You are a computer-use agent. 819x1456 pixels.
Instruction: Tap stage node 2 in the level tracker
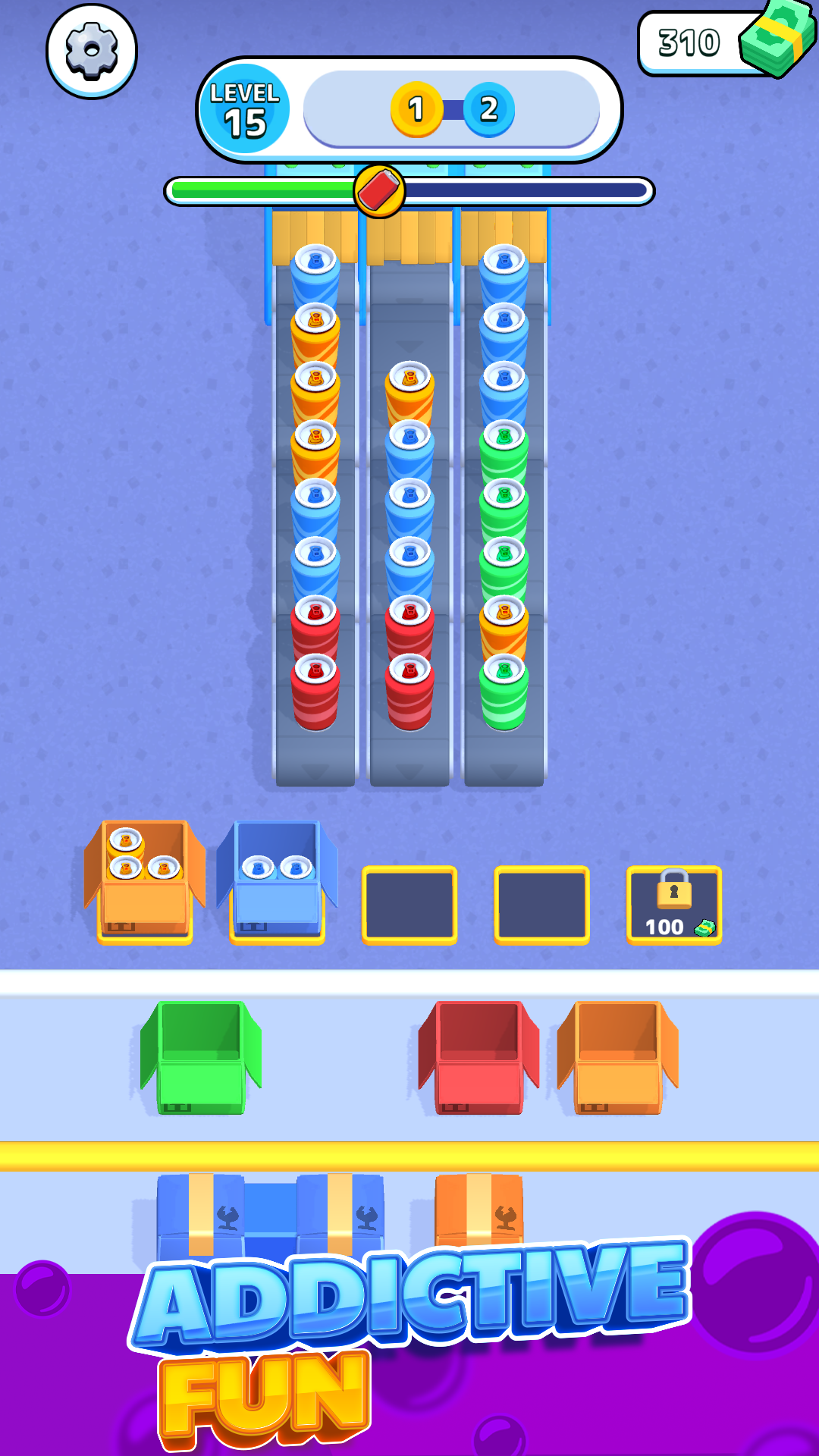tap(491, 108)
